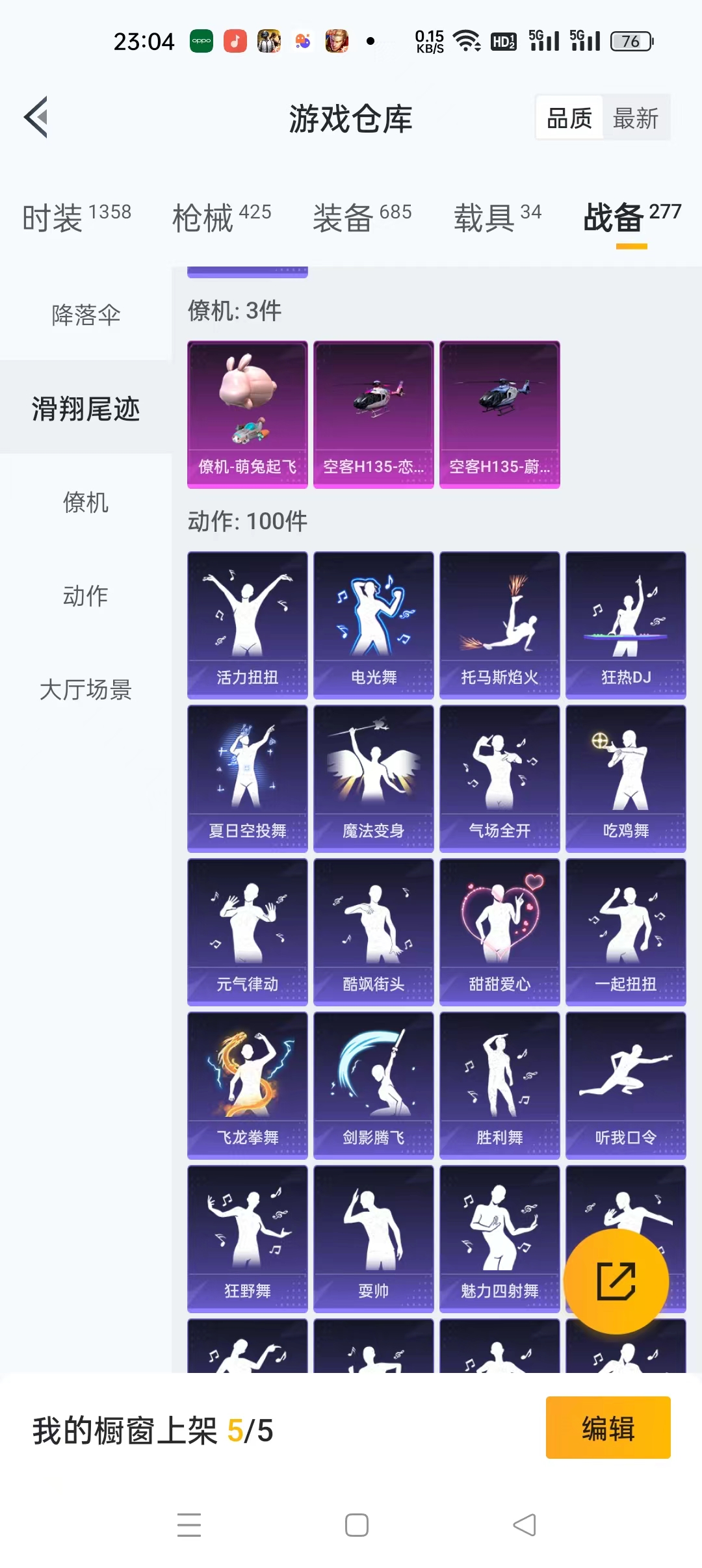Tap the 编辑 button
The image size is (702, 1568).
click(608, 1428)
